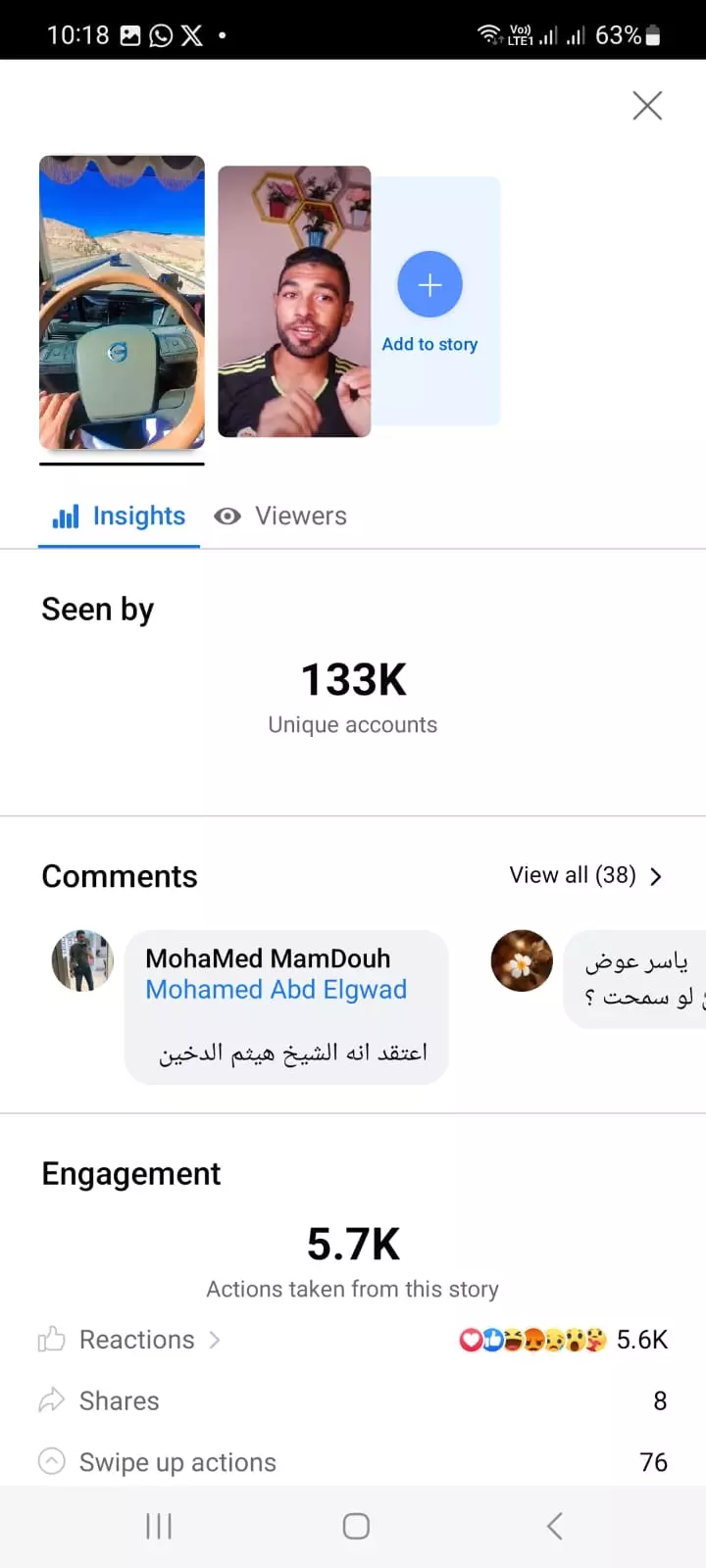The height and width of the screenshot is (1568, 706).
Task: Open Mohamed Abd Elgwad profile link
Action: [276, 990]
